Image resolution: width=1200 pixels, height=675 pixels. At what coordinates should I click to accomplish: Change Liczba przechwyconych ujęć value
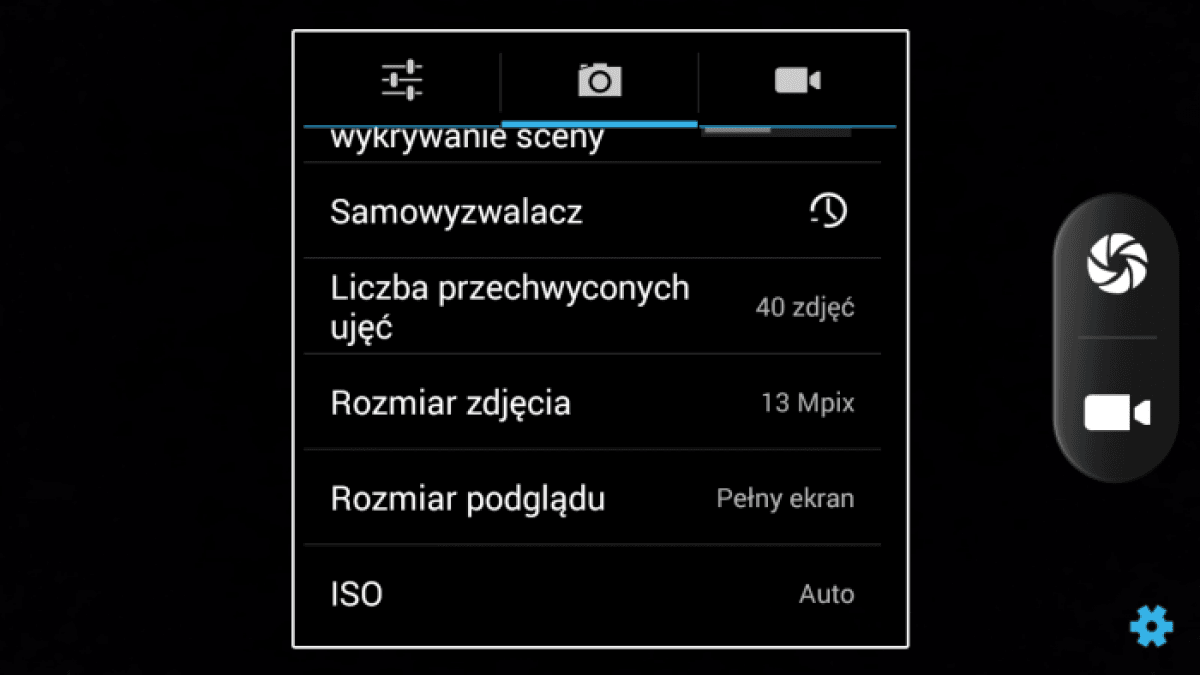592,306
